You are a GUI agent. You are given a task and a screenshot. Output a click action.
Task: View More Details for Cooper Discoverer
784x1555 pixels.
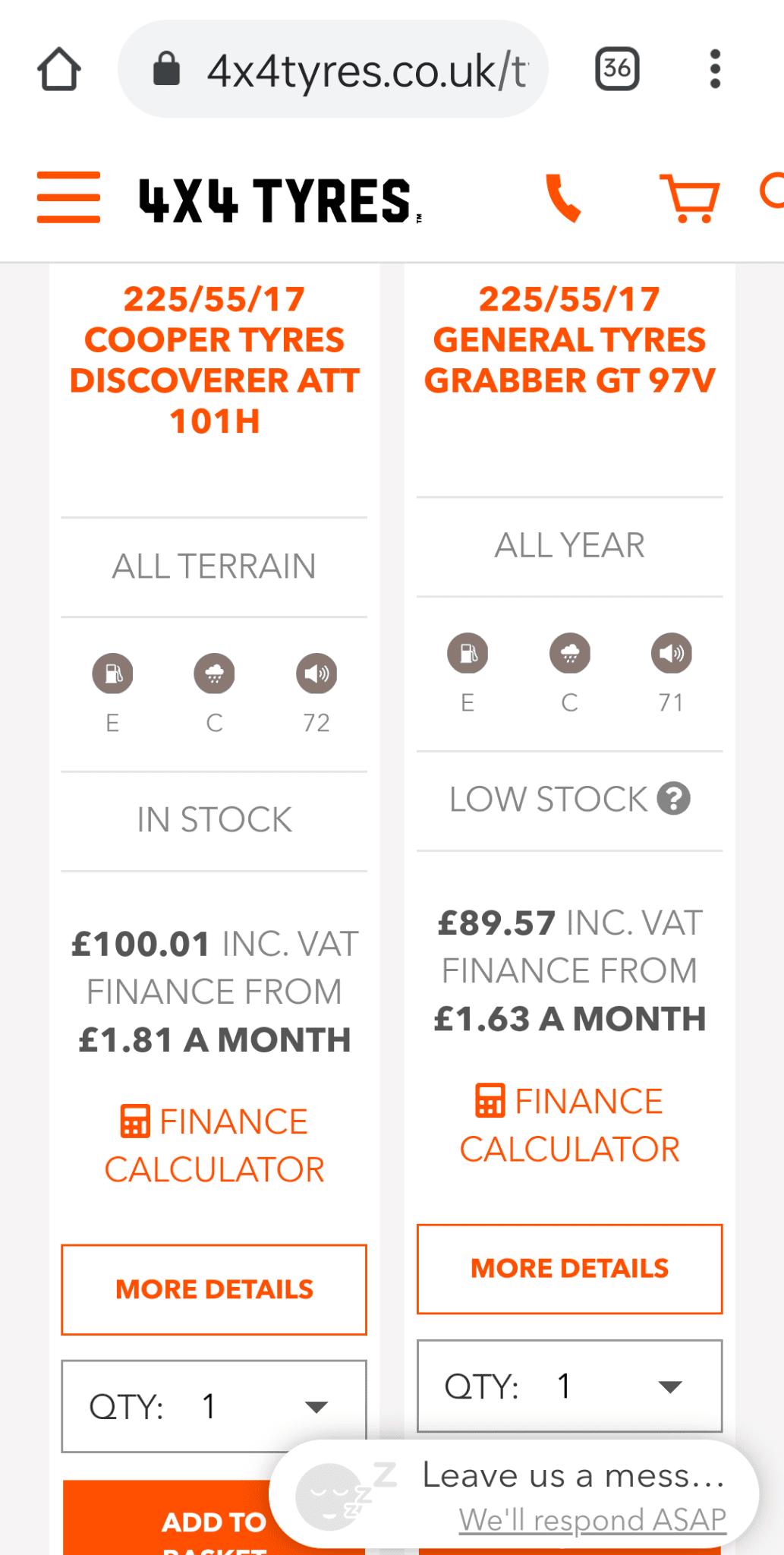click(x=214, y=1289)
